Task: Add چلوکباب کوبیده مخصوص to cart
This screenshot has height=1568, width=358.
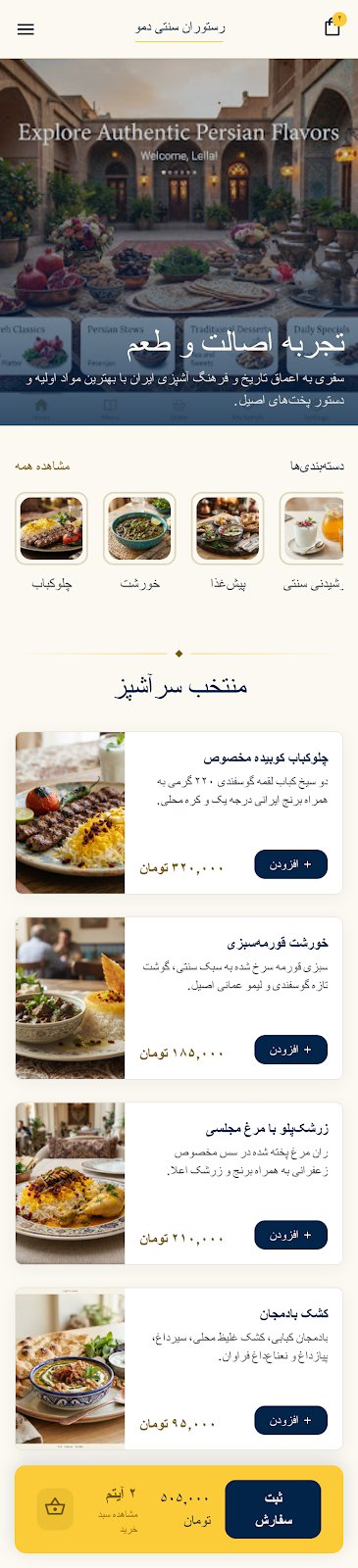Action: (x=290, y=864)
